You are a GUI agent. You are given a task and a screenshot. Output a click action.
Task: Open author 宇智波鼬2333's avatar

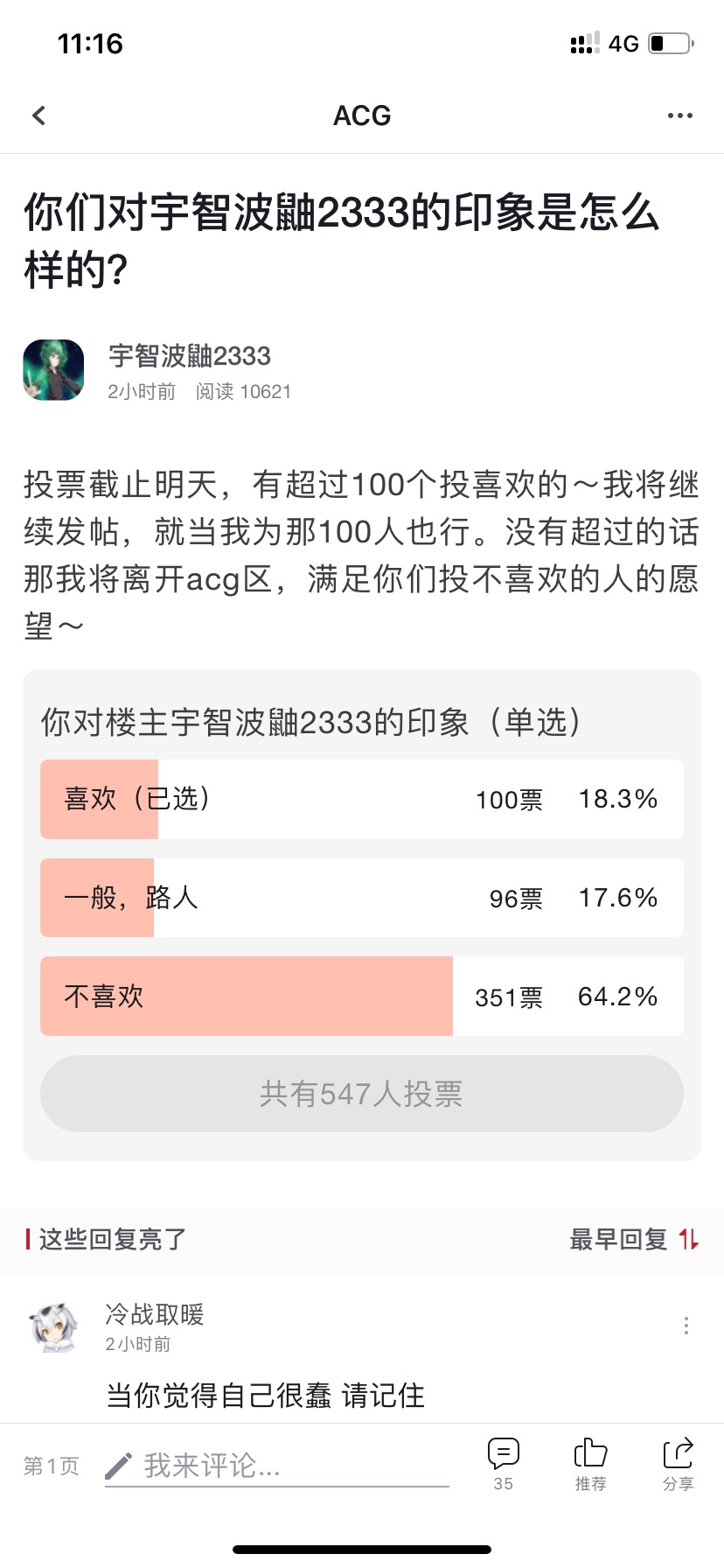53,370
